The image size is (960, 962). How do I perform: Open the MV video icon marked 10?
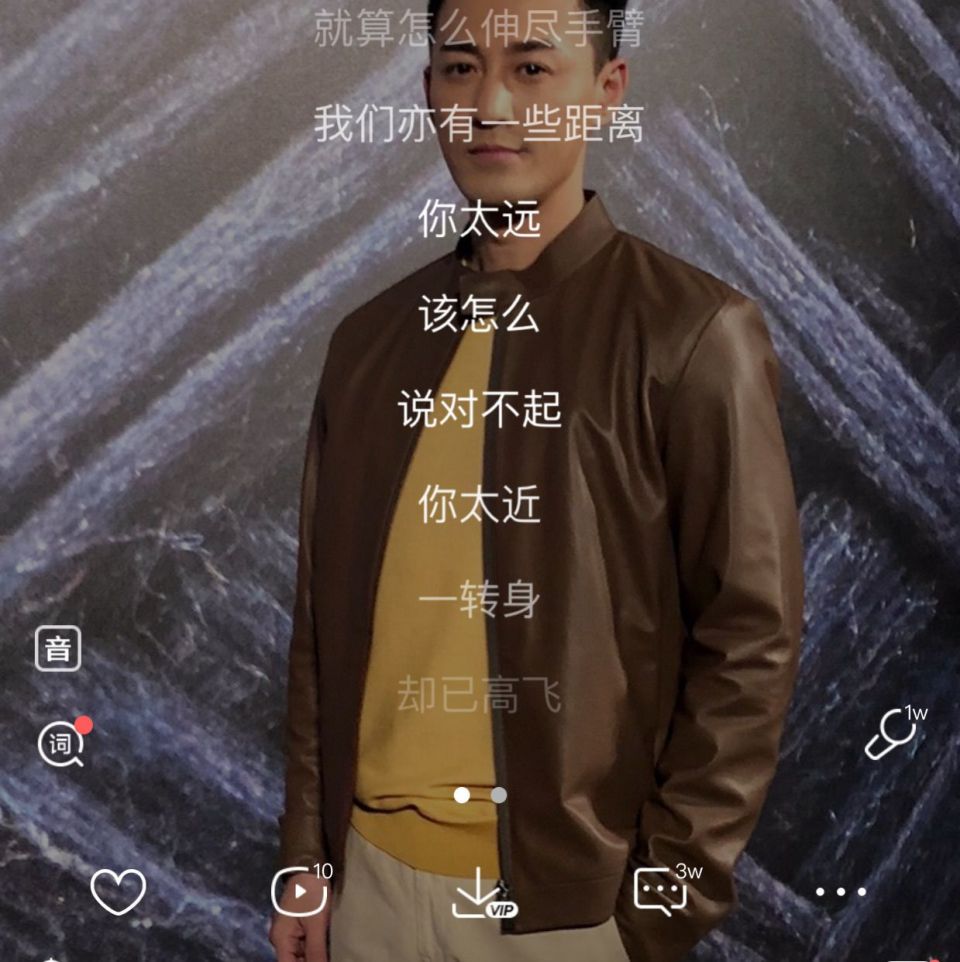(301, 890)
